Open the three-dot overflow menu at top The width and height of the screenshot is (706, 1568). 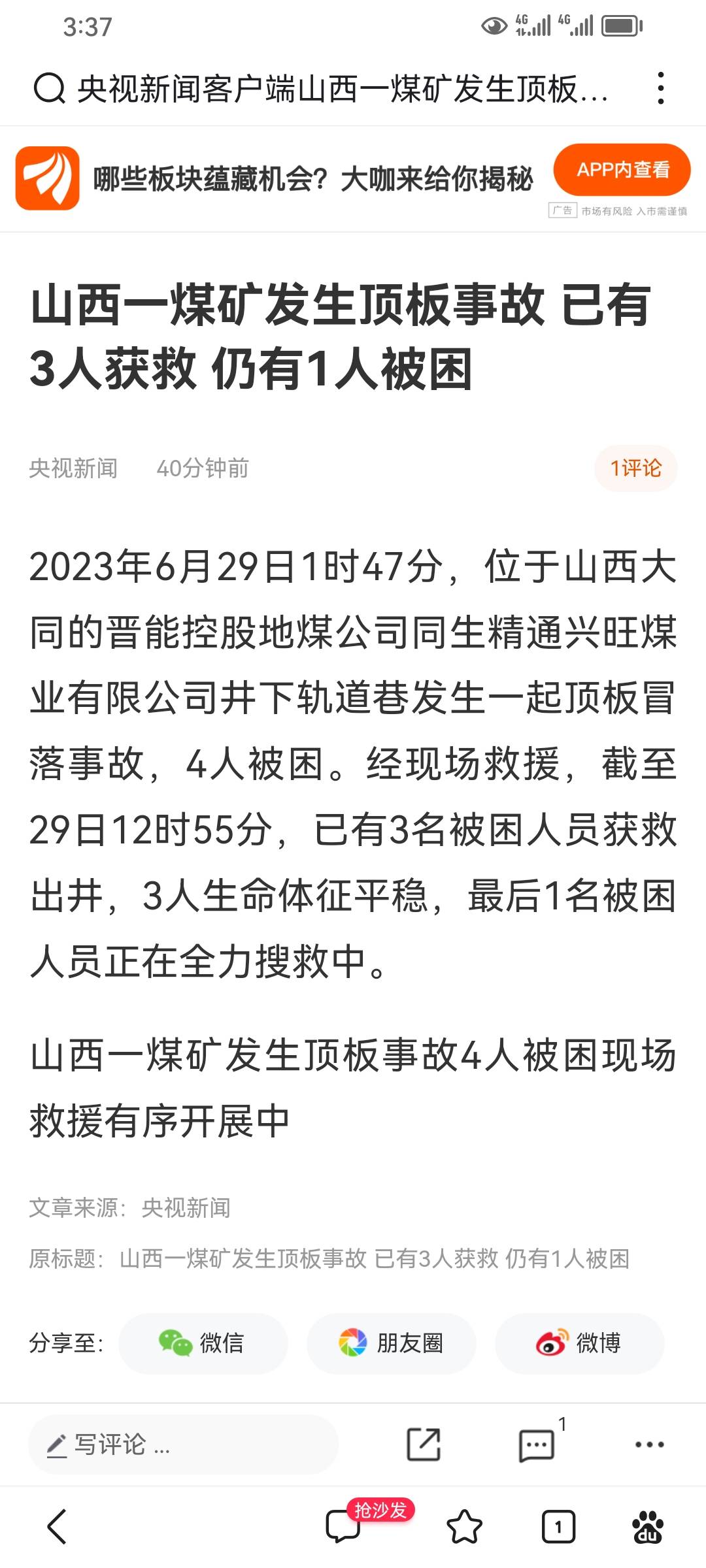(x=661, y=89)
